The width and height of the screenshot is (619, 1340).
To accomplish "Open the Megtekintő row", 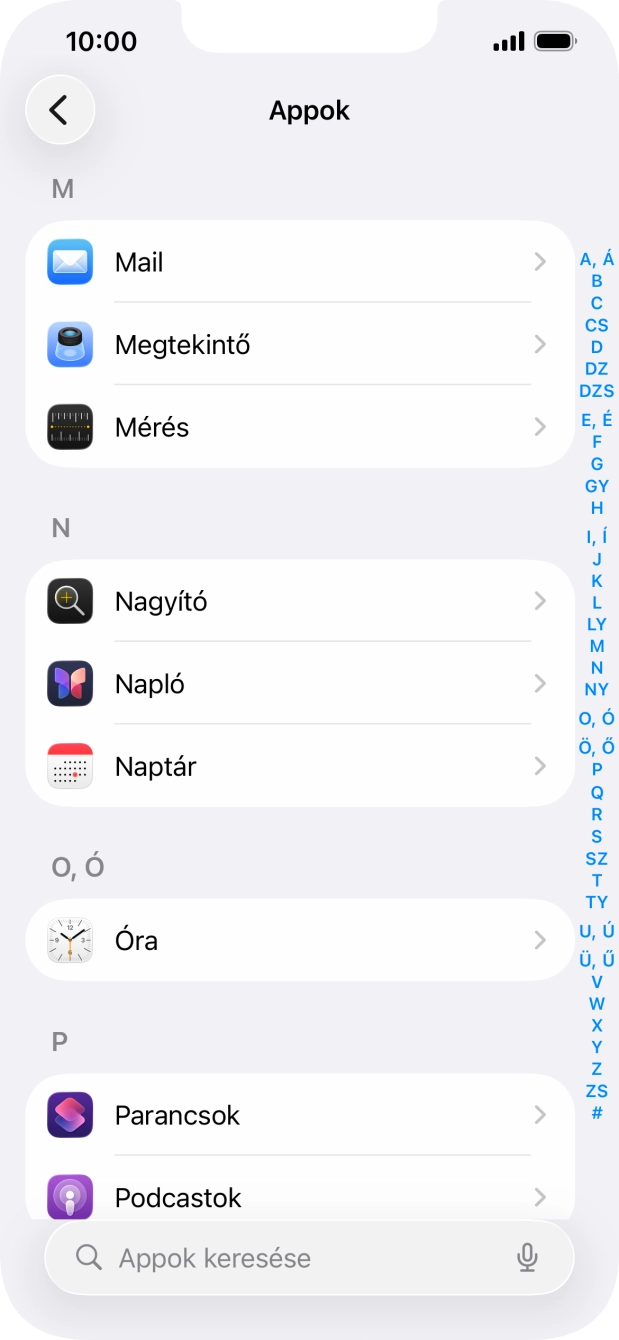I will [300, 345].
